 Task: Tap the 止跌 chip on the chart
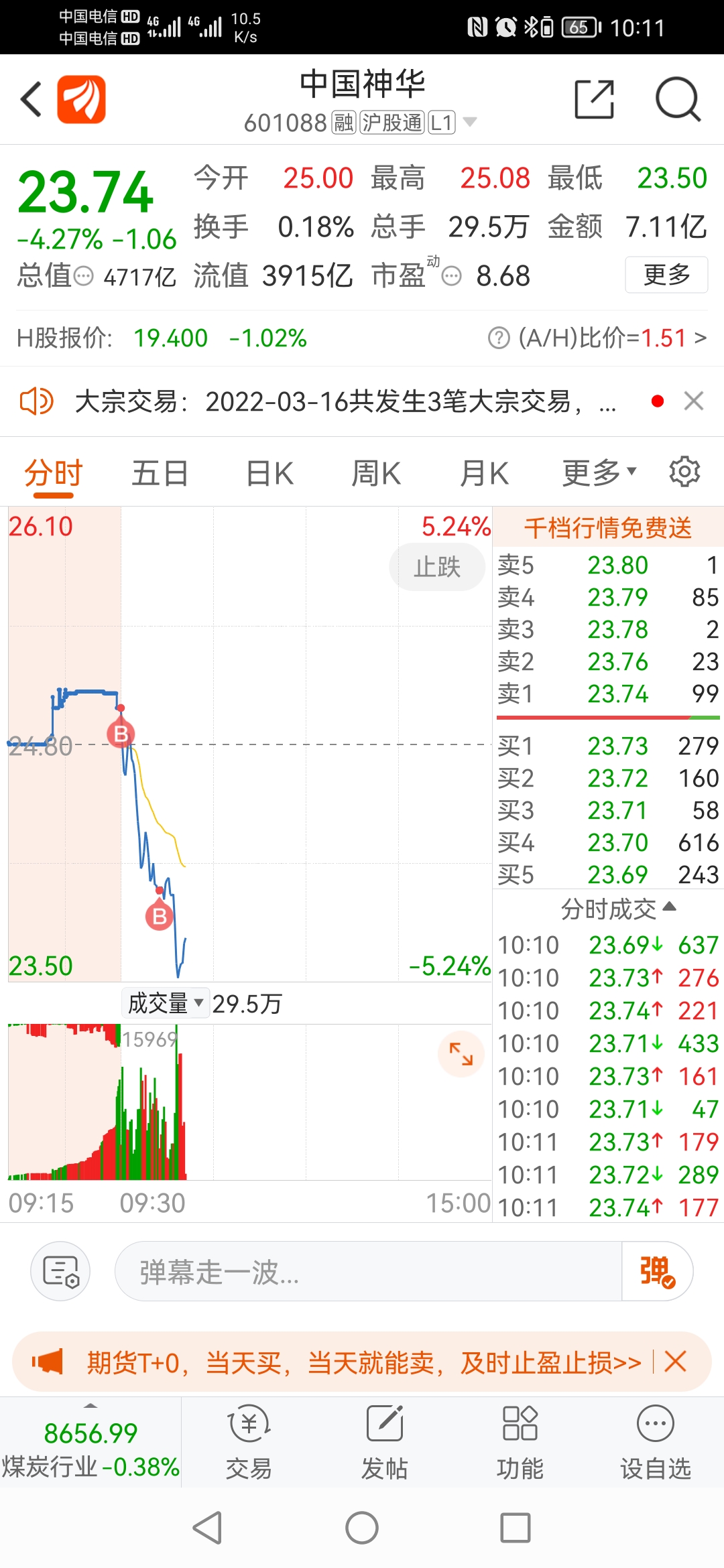437,567
